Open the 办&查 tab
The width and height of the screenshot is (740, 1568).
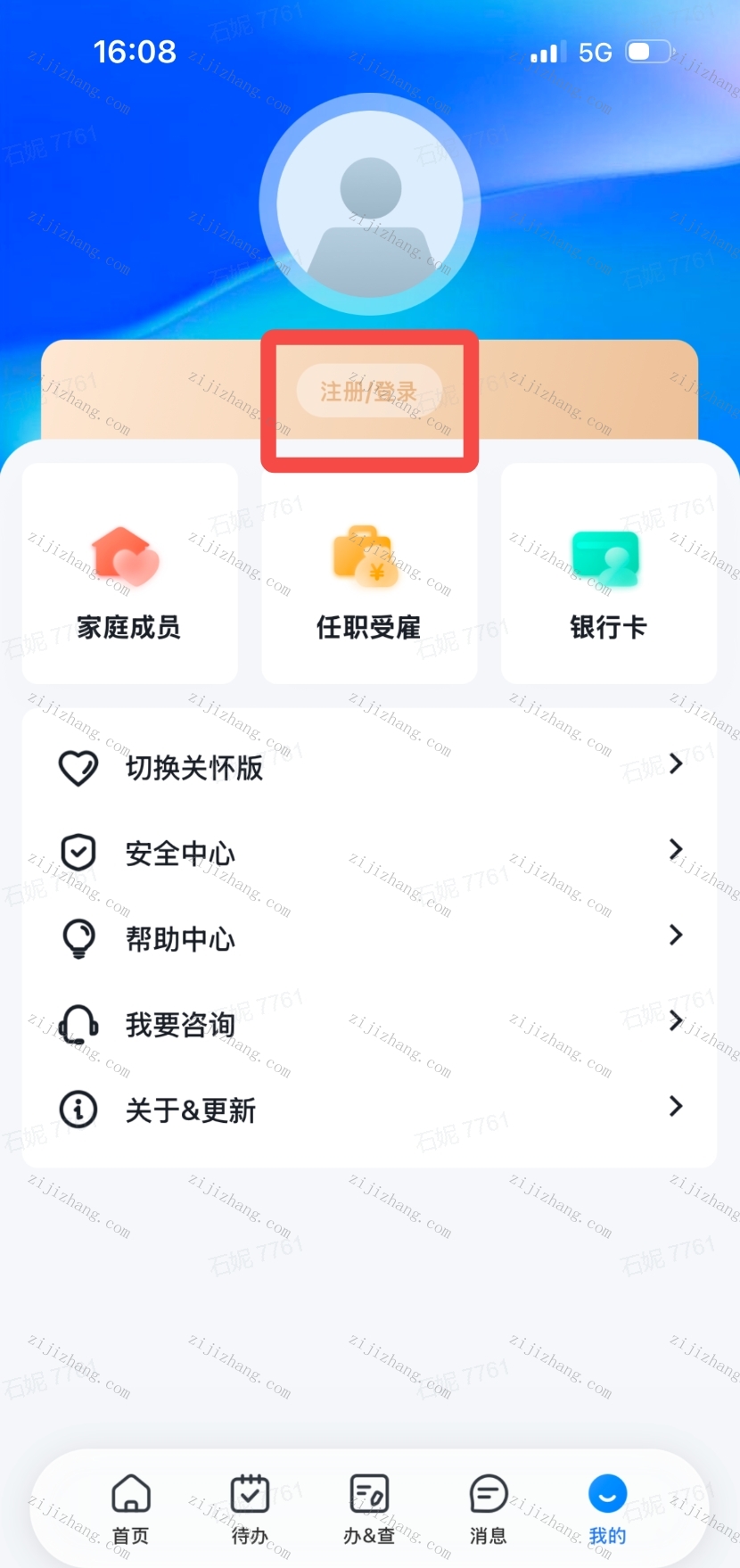(x=369, y=1509)
